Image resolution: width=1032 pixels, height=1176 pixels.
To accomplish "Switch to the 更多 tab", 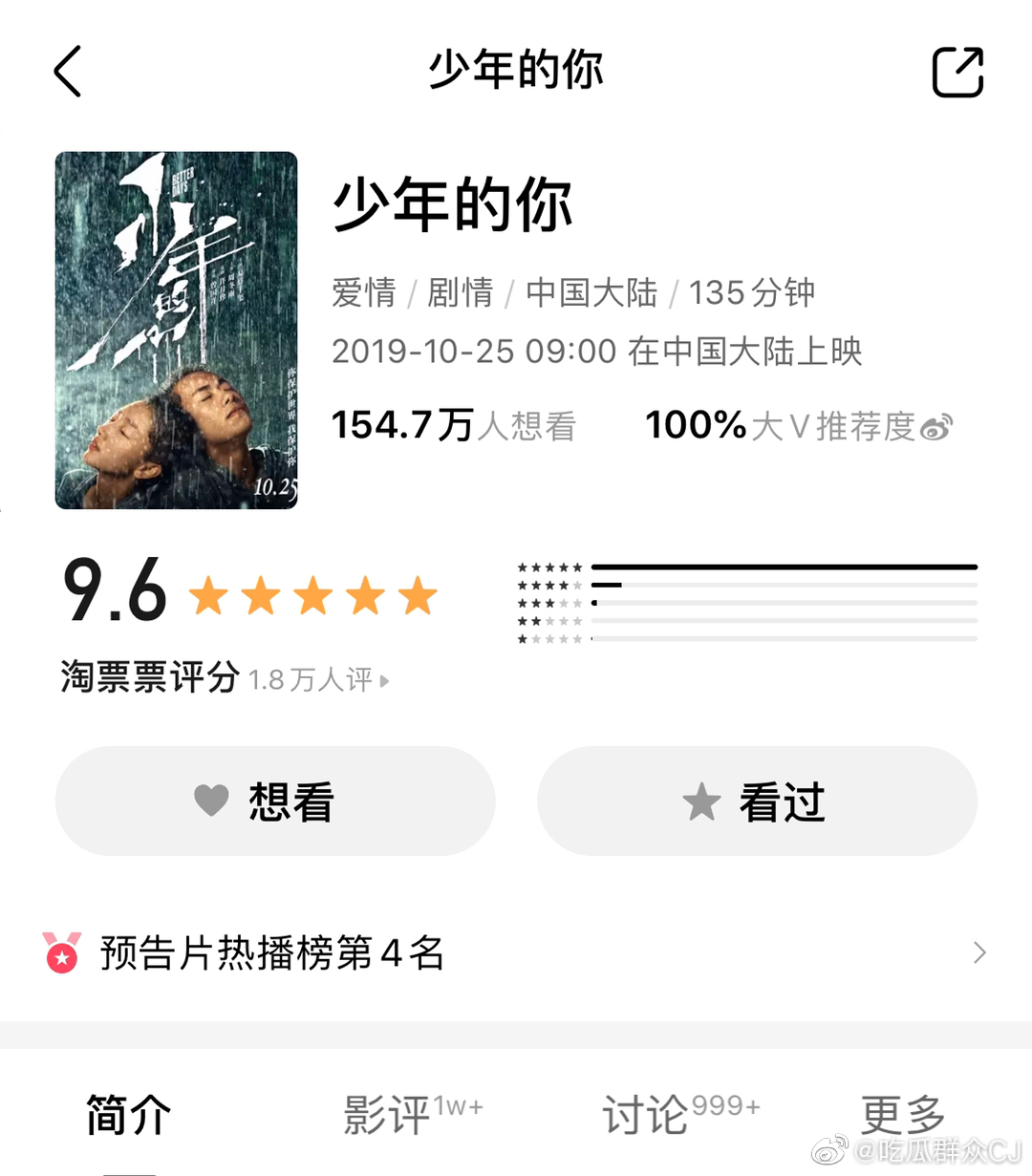I will click(x=903, y=1114).
